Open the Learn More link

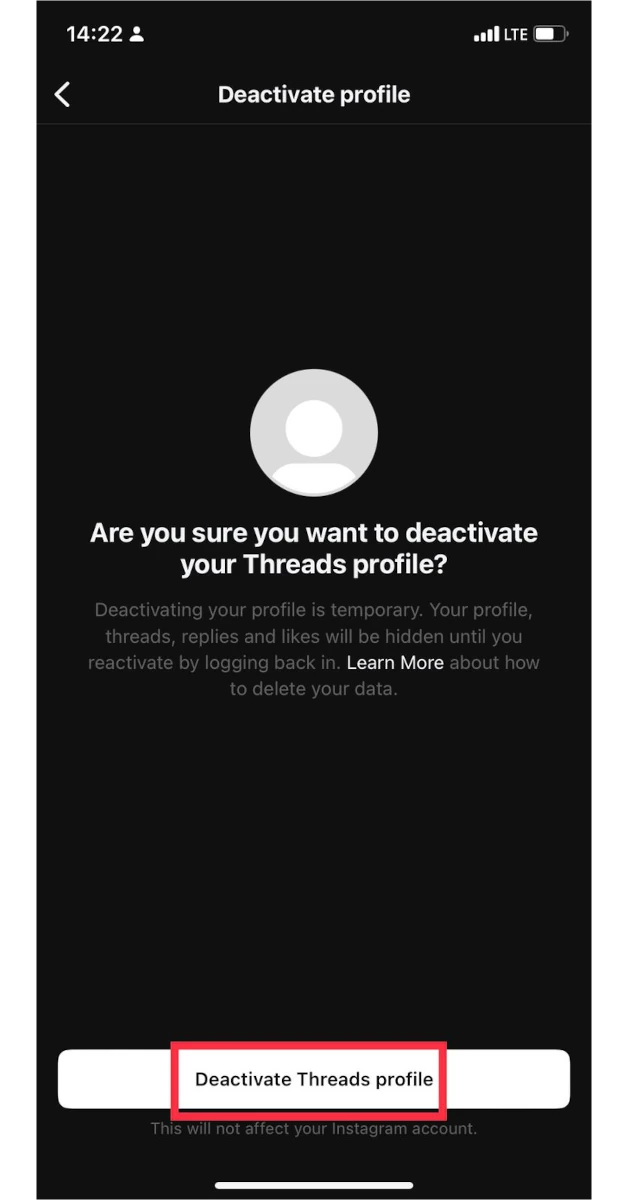[x=395, y=663]
